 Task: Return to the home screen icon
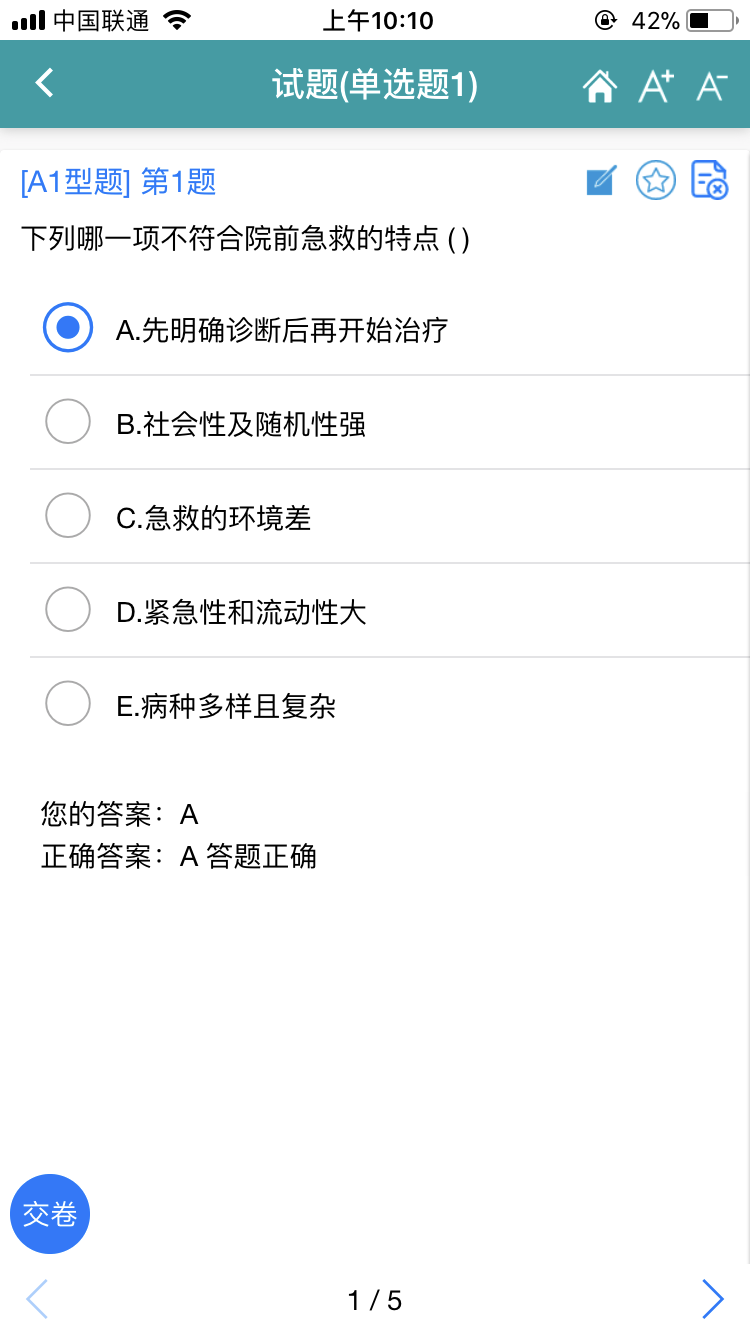pos(599,86)
